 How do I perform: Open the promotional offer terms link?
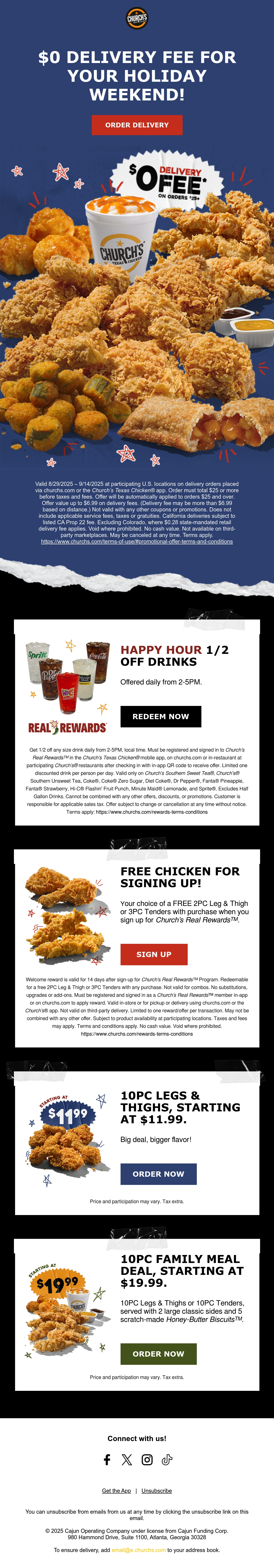point(137,541)
